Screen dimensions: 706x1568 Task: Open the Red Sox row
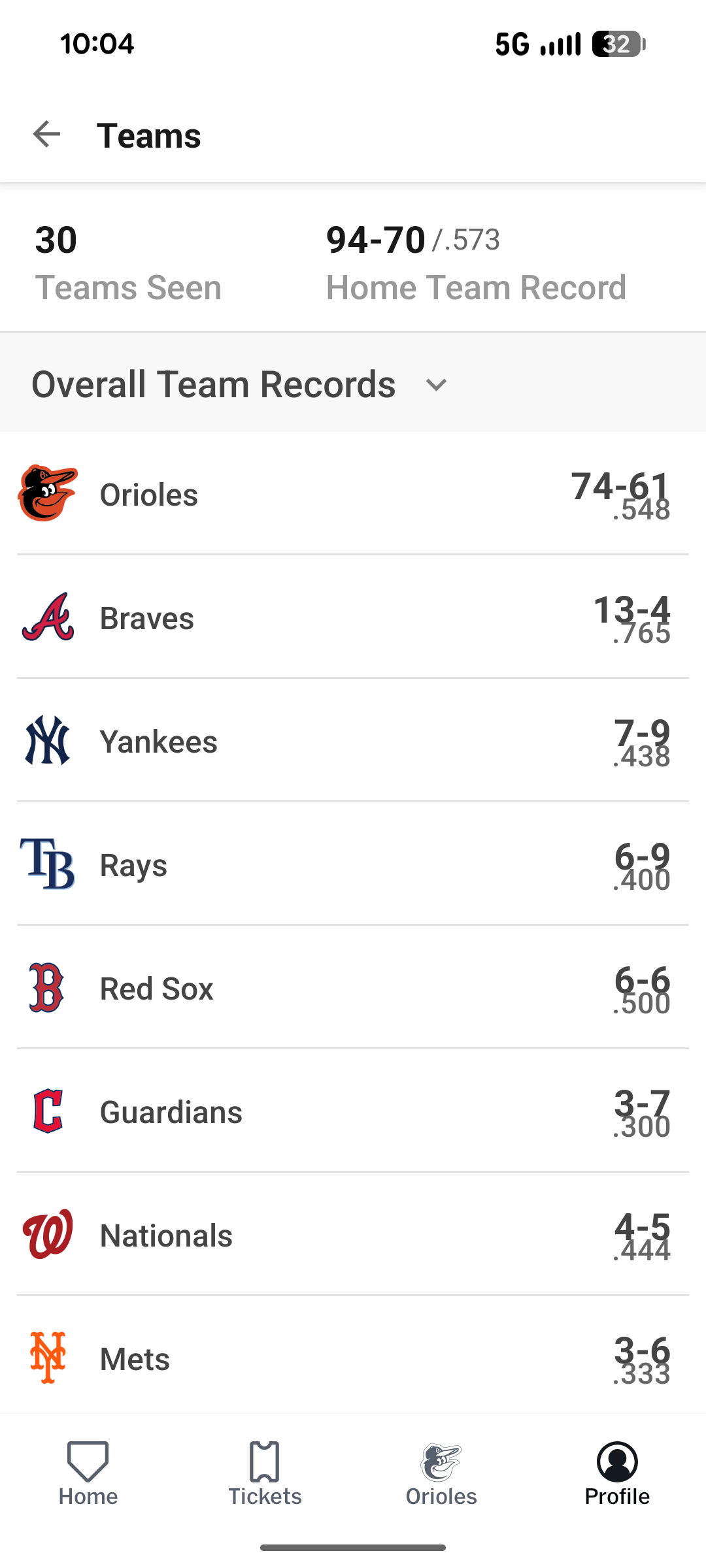tap(353, 988)
